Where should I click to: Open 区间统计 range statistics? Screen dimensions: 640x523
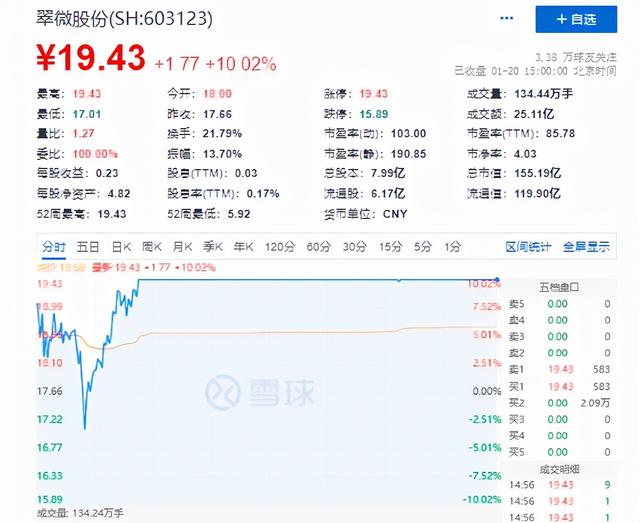pos(528,246)
